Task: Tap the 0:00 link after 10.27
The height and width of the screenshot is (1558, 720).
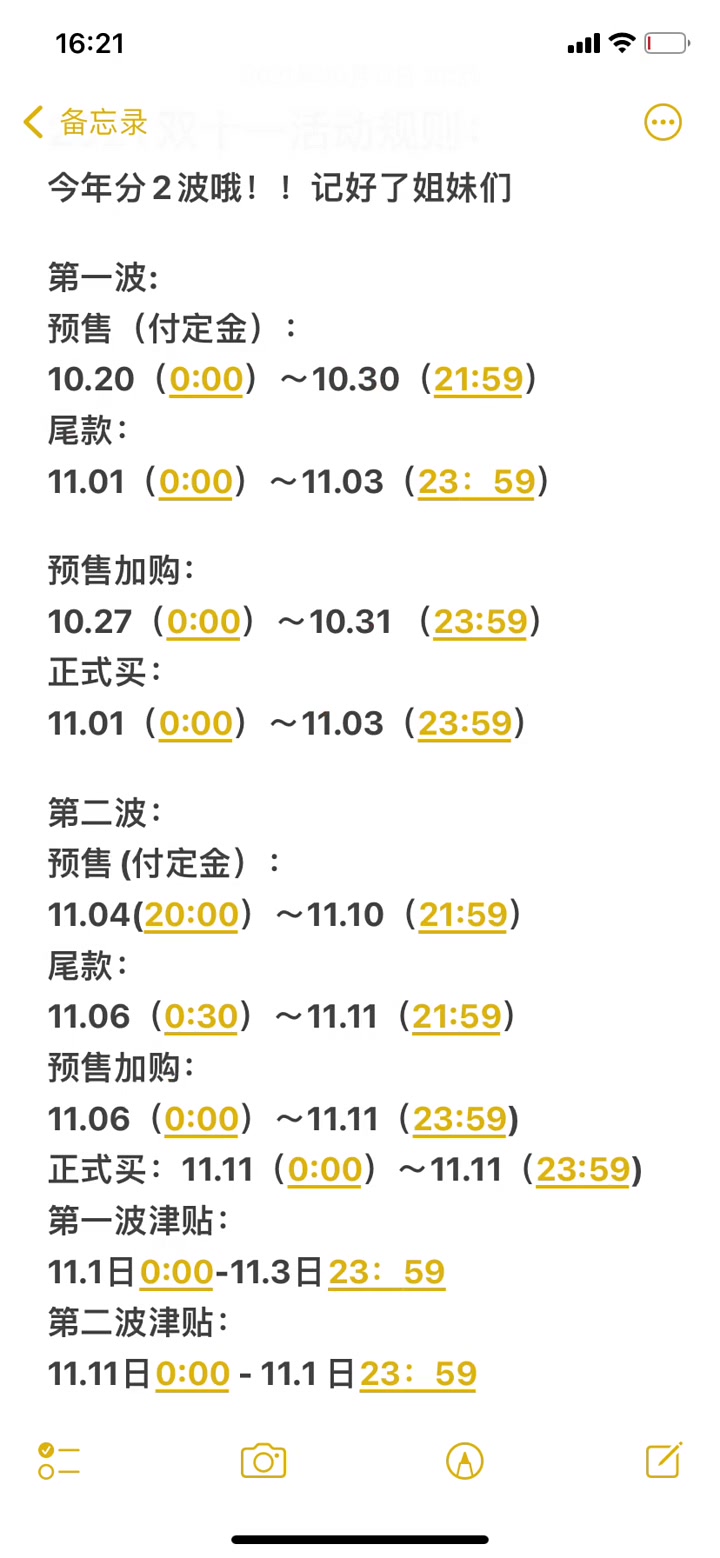Action: click(x=202, y=621)
